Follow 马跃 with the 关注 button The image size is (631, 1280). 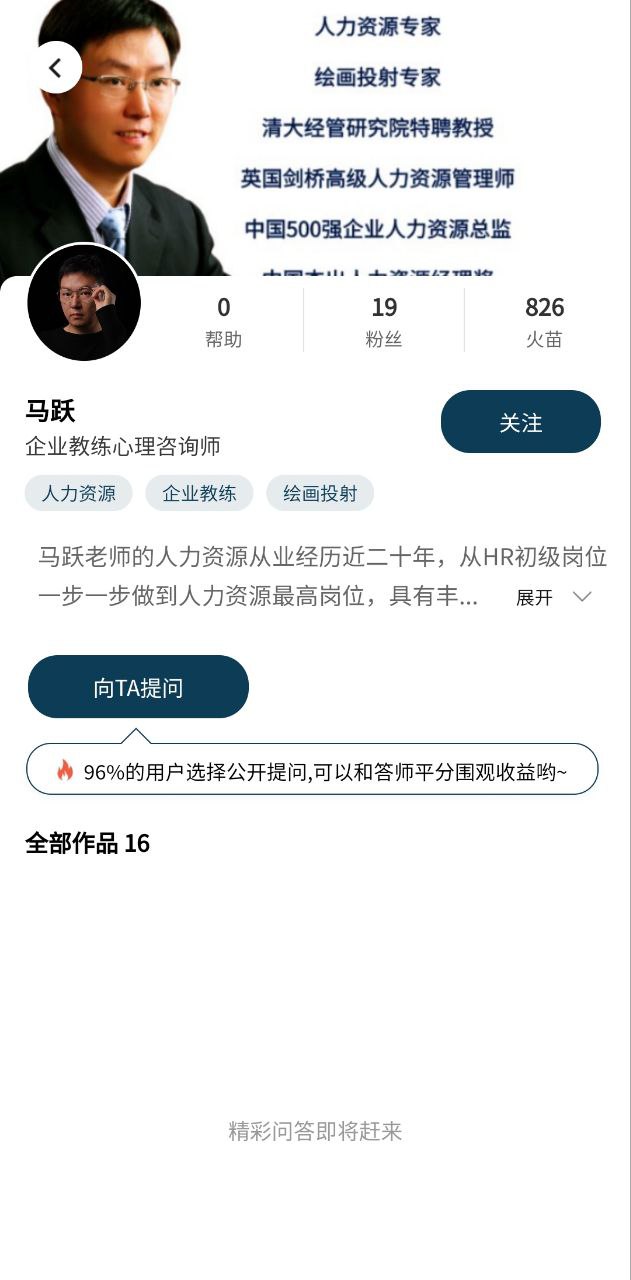point(520,422)
